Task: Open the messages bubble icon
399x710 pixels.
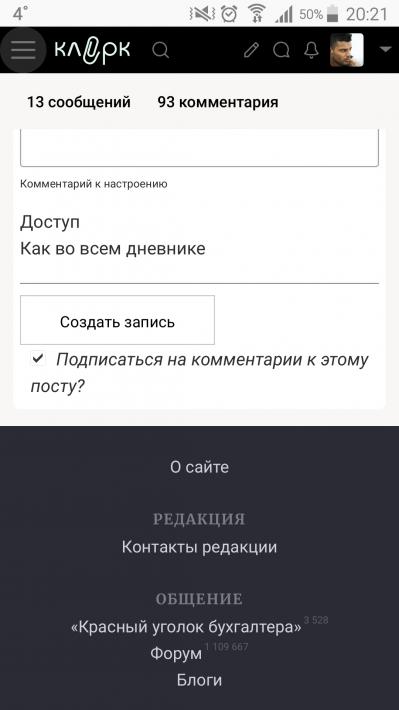Action: 281,50
